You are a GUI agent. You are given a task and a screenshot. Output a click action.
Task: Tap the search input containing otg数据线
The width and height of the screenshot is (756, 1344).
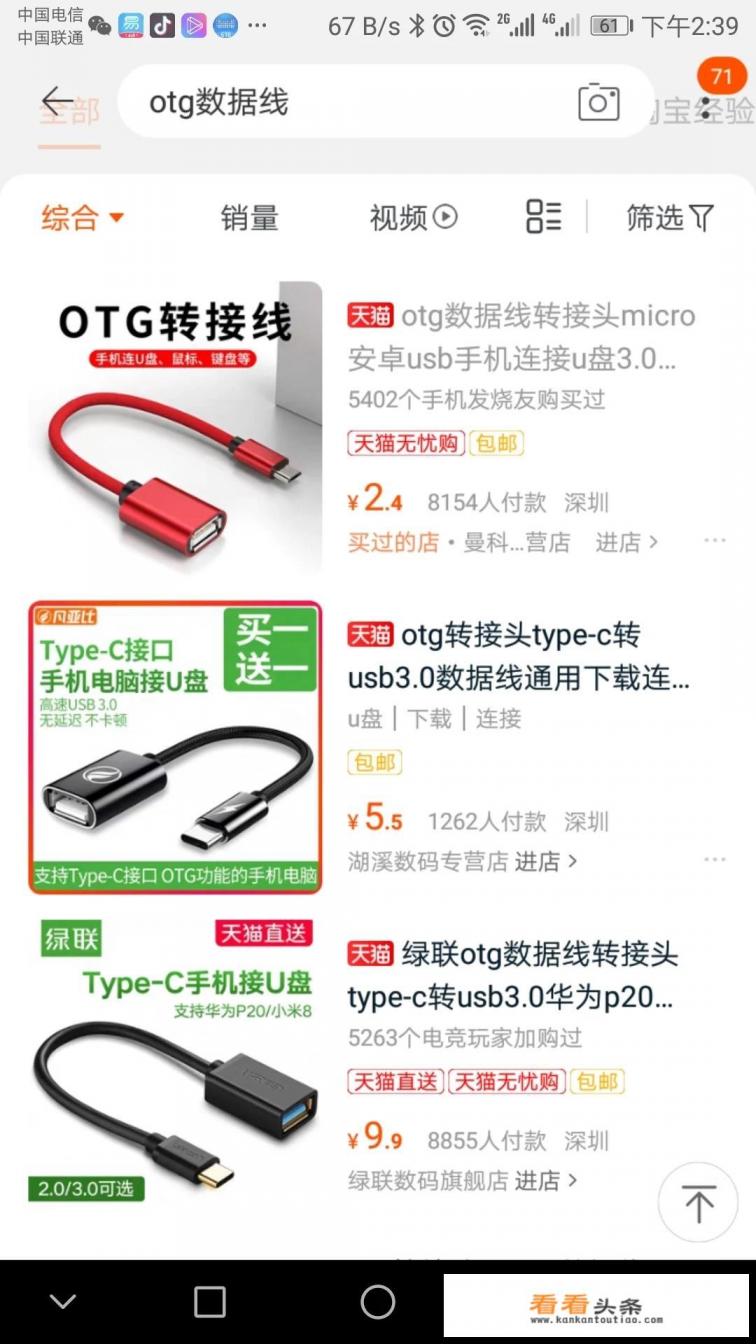coord(300,101)
